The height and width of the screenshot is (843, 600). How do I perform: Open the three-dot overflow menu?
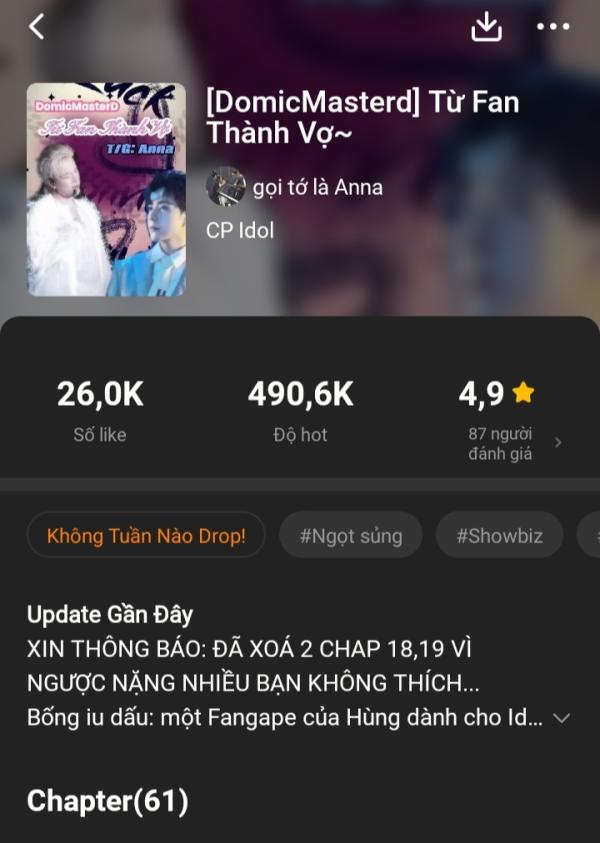553,27
